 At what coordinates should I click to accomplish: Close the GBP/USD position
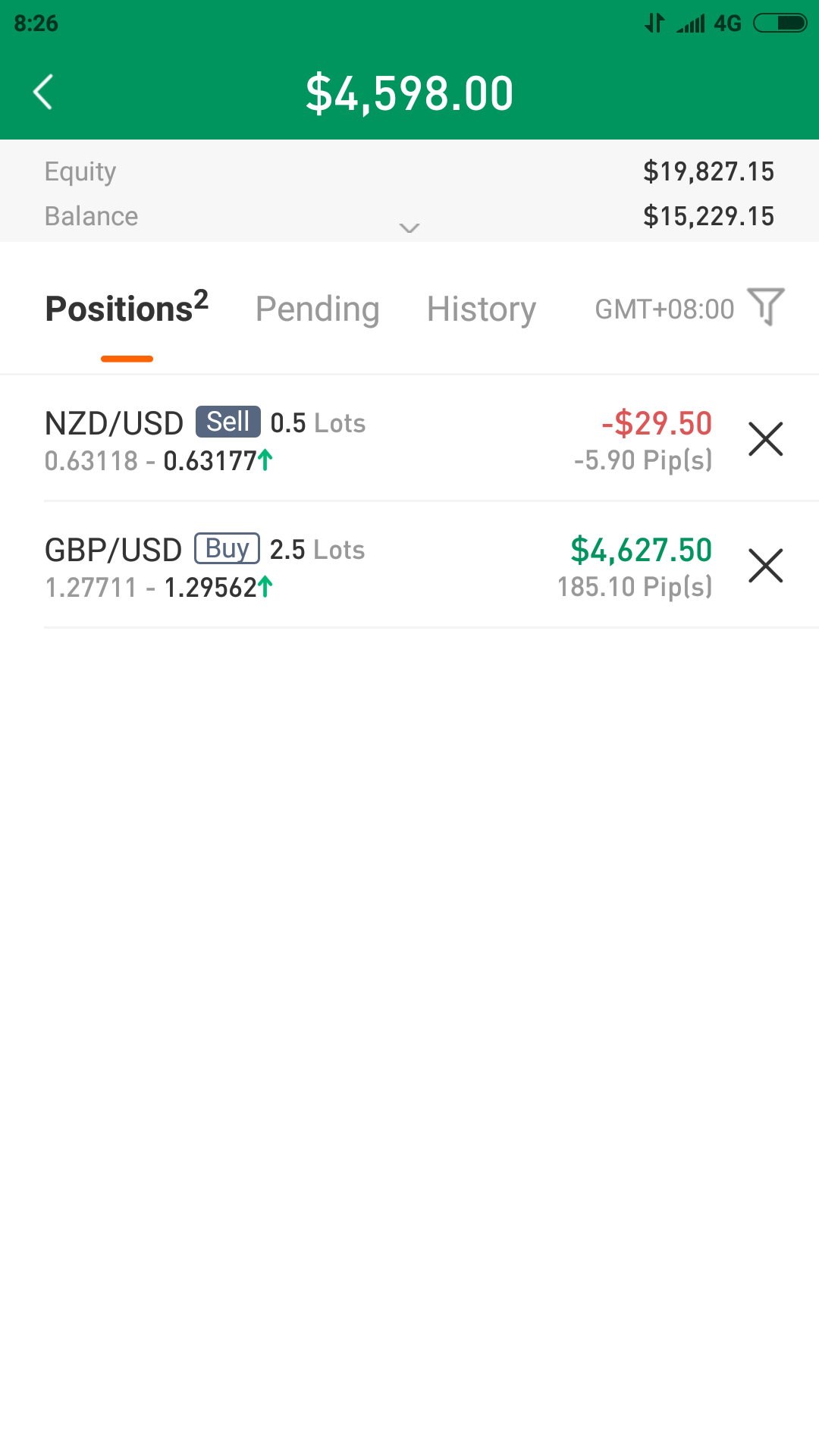pos(765,566)
